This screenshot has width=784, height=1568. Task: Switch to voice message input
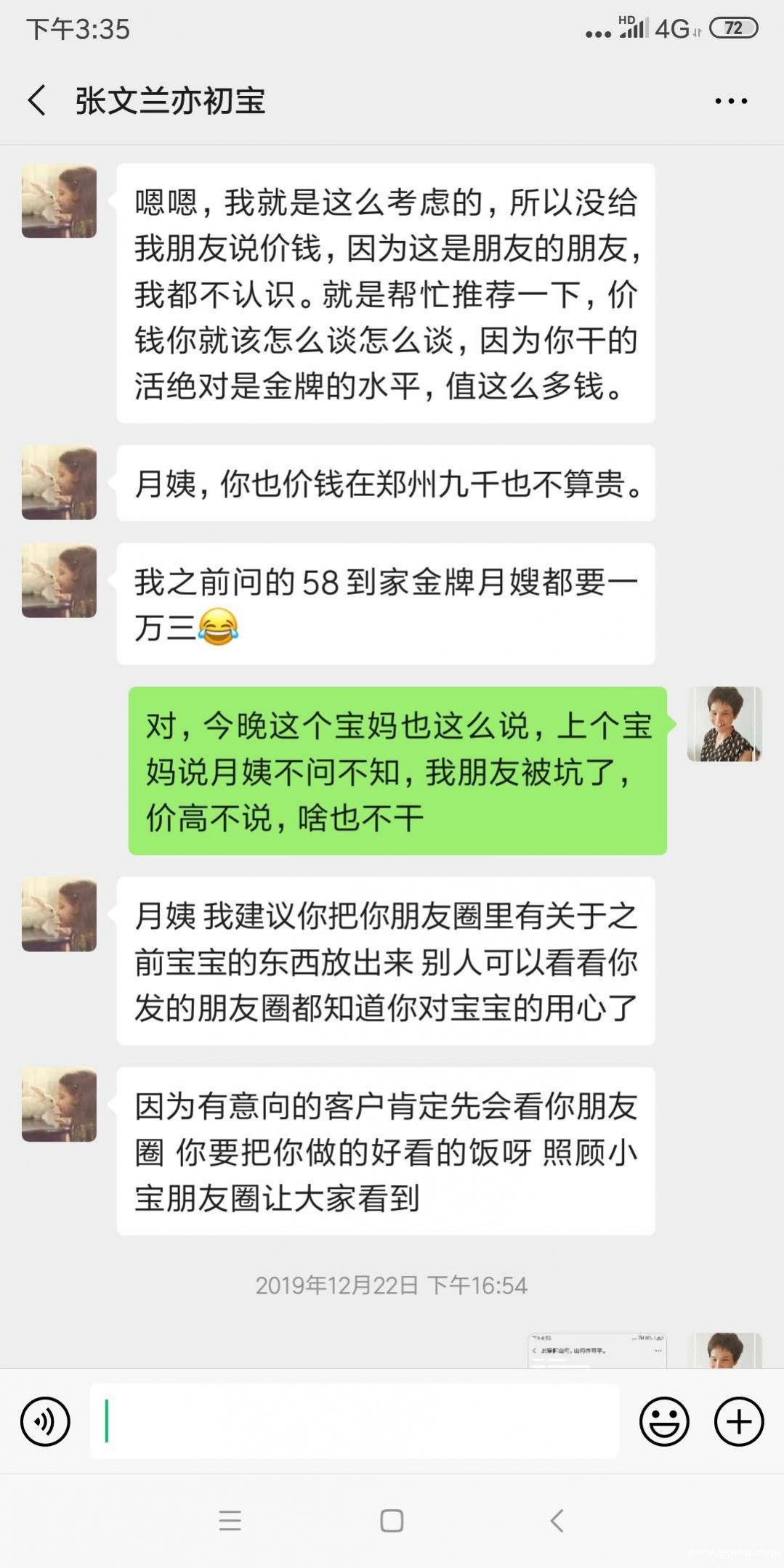[x=45, y=1421]
